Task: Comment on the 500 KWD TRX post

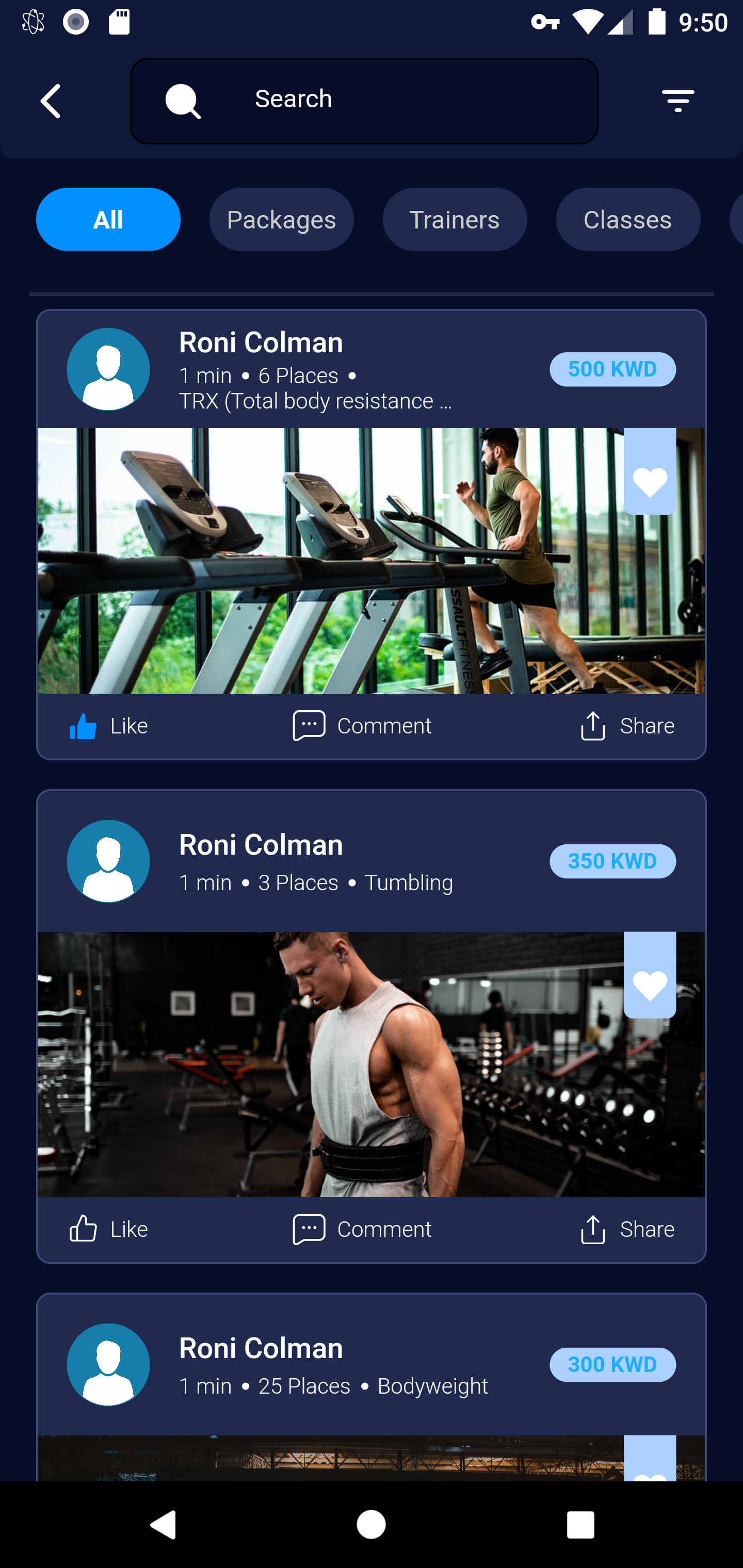Action: (362, 726)
